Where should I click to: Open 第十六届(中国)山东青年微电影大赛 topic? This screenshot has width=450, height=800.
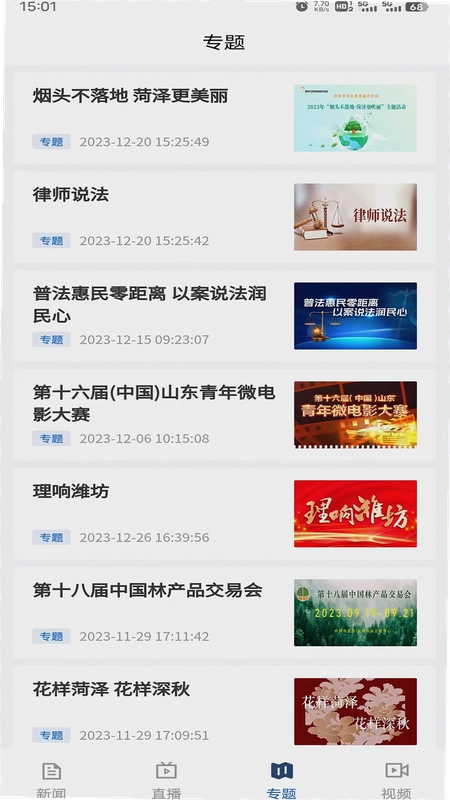click(224, 415)
